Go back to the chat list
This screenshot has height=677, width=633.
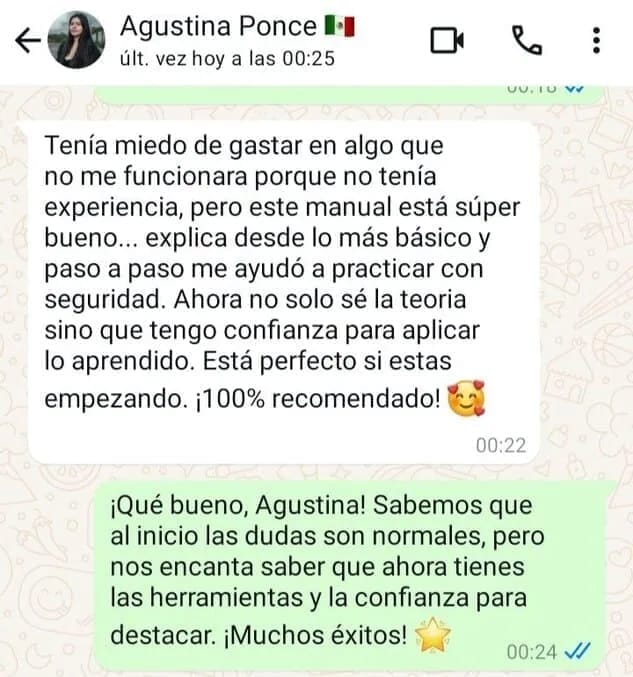click(30, 40)
